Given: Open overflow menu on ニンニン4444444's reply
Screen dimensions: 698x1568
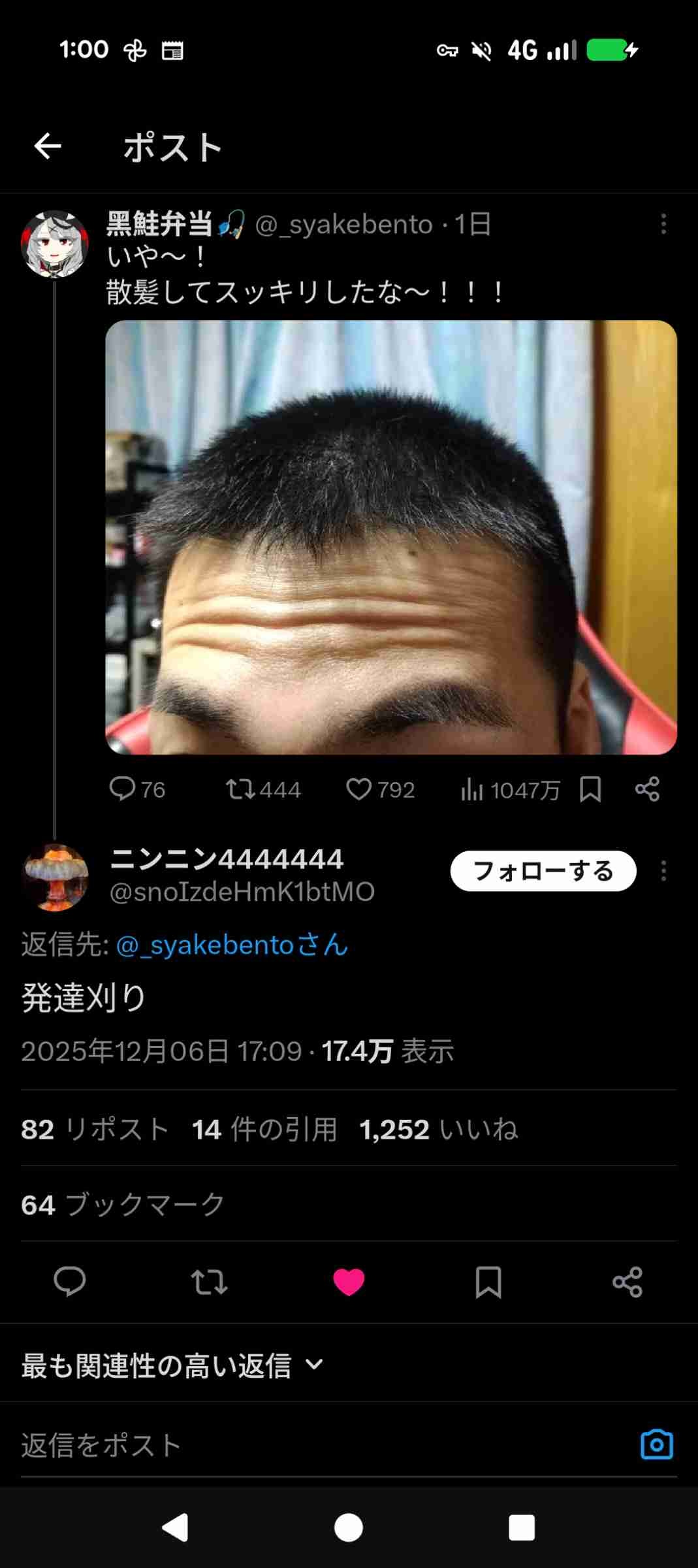Looking at the screenshot, I should (663, 871).
